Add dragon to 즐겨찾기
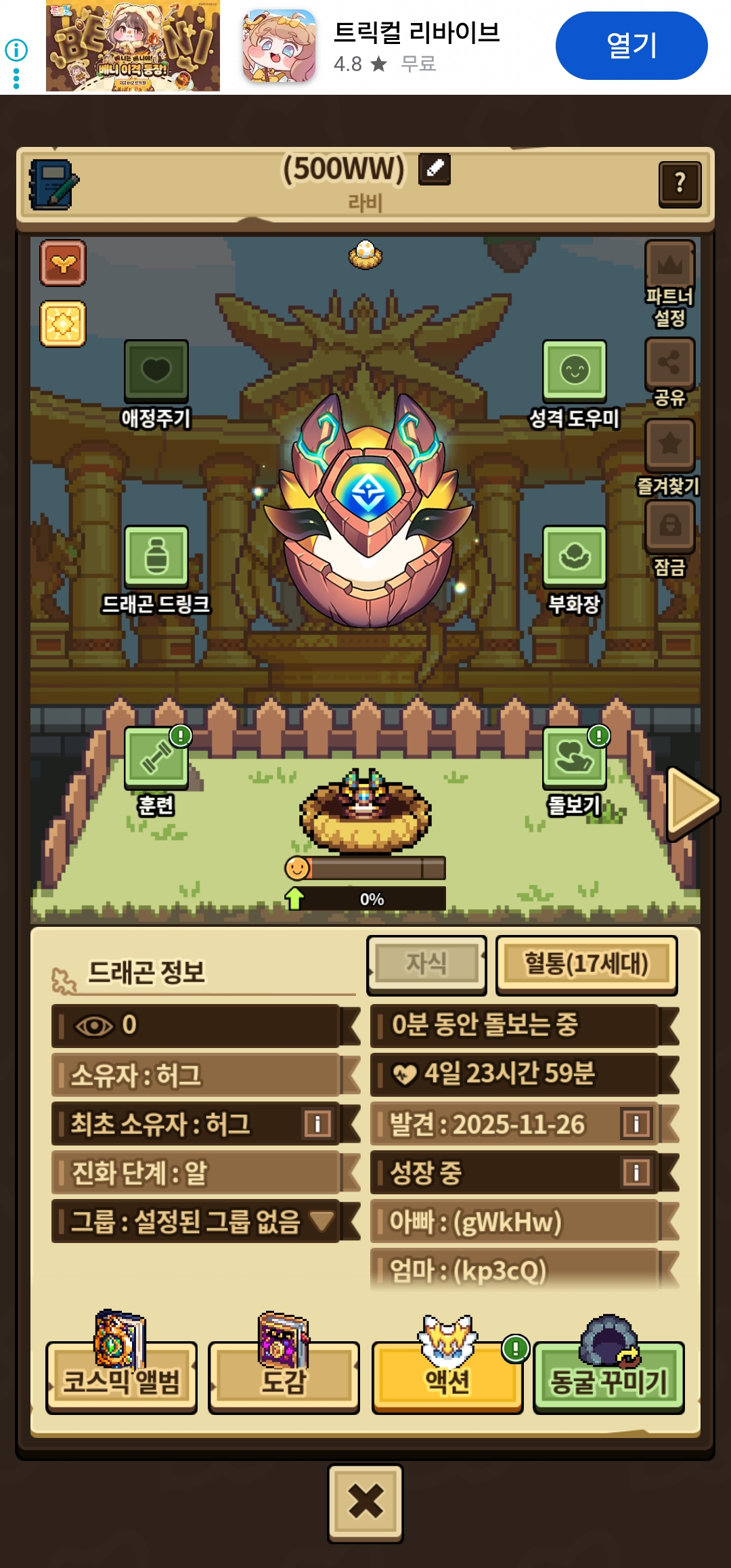 click(669, 458)
